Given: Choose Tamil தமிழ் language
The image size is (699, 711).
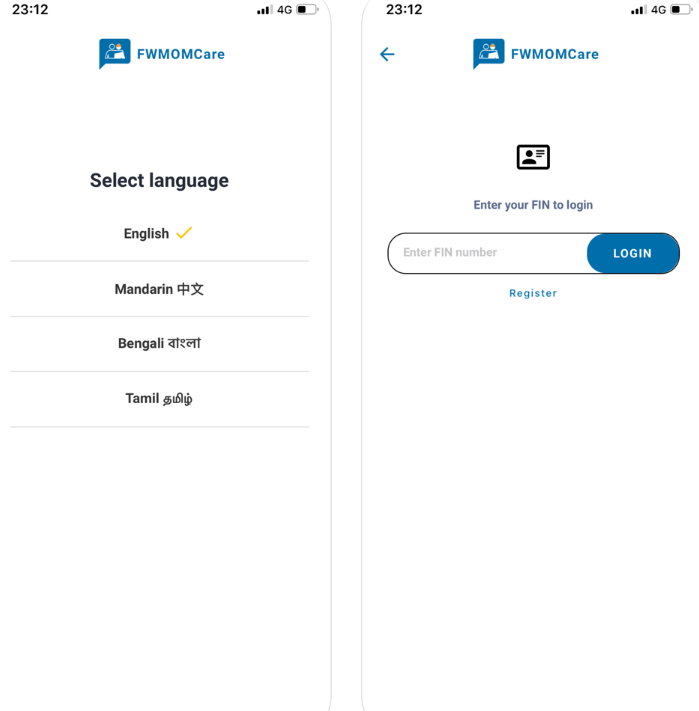Looking at the screenshot, I should tap(159, 398).
